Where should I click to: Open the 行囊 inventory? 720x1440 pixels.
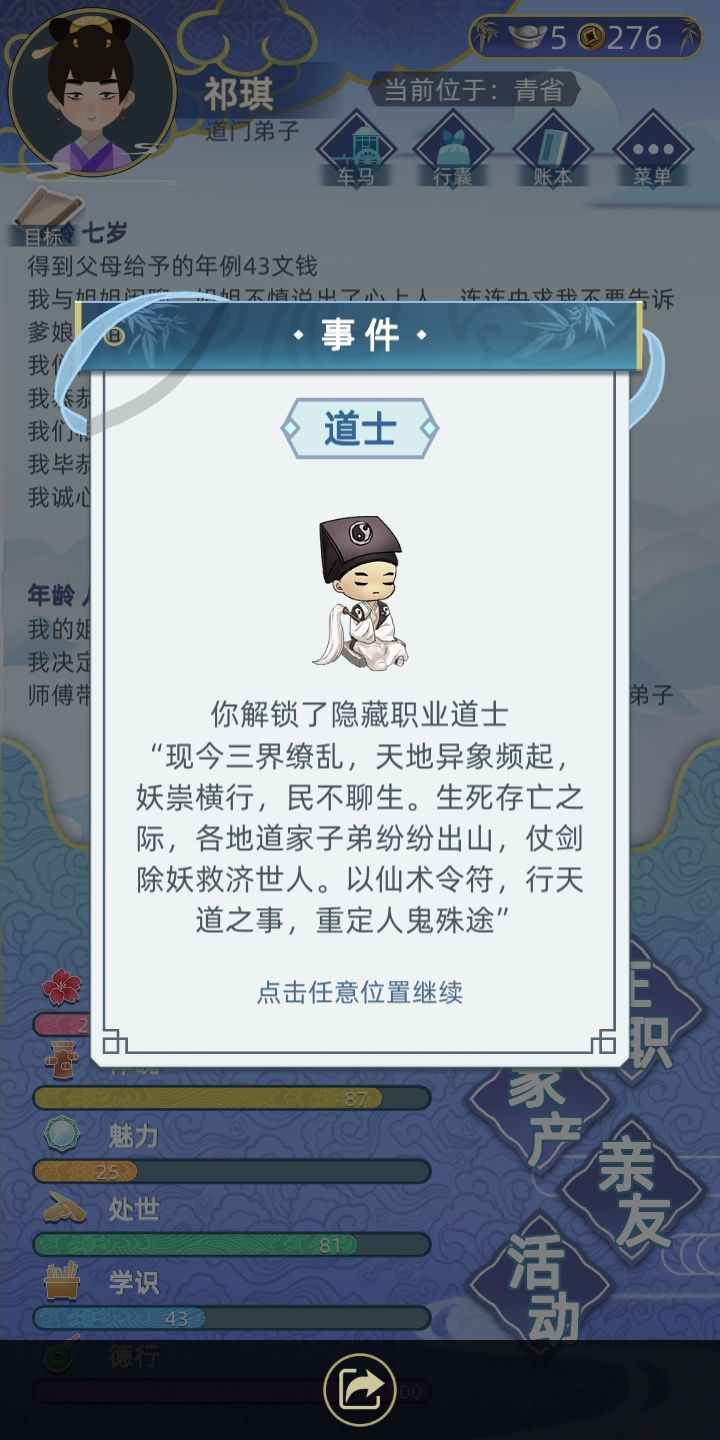point(453,152)
